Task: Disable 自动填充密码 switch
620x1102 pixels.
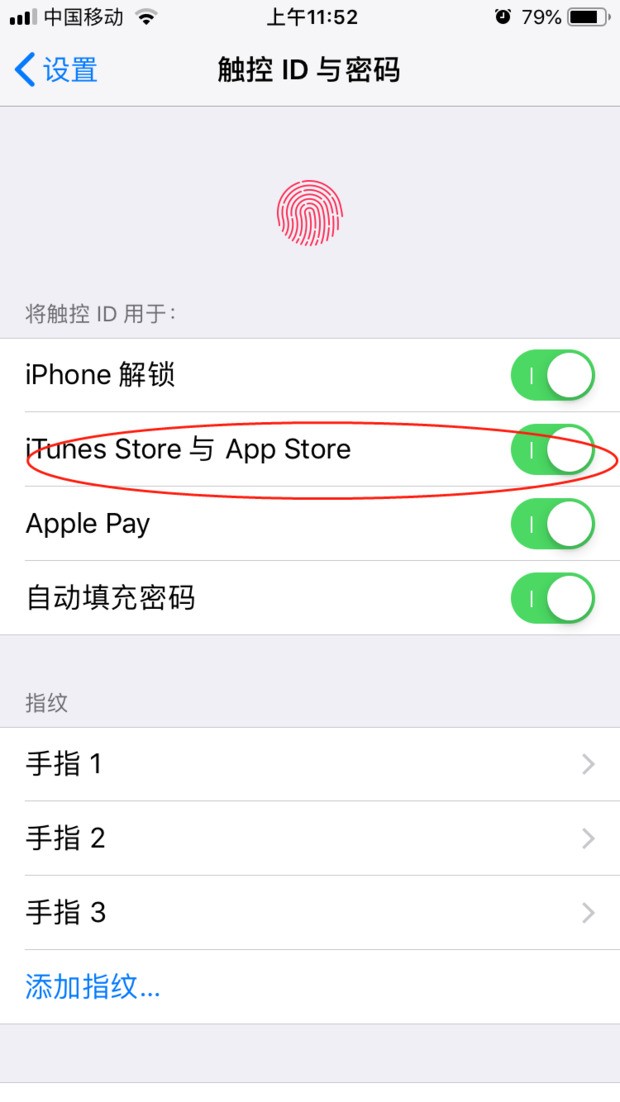Action: pyautogui.click(x=552, y=598)
